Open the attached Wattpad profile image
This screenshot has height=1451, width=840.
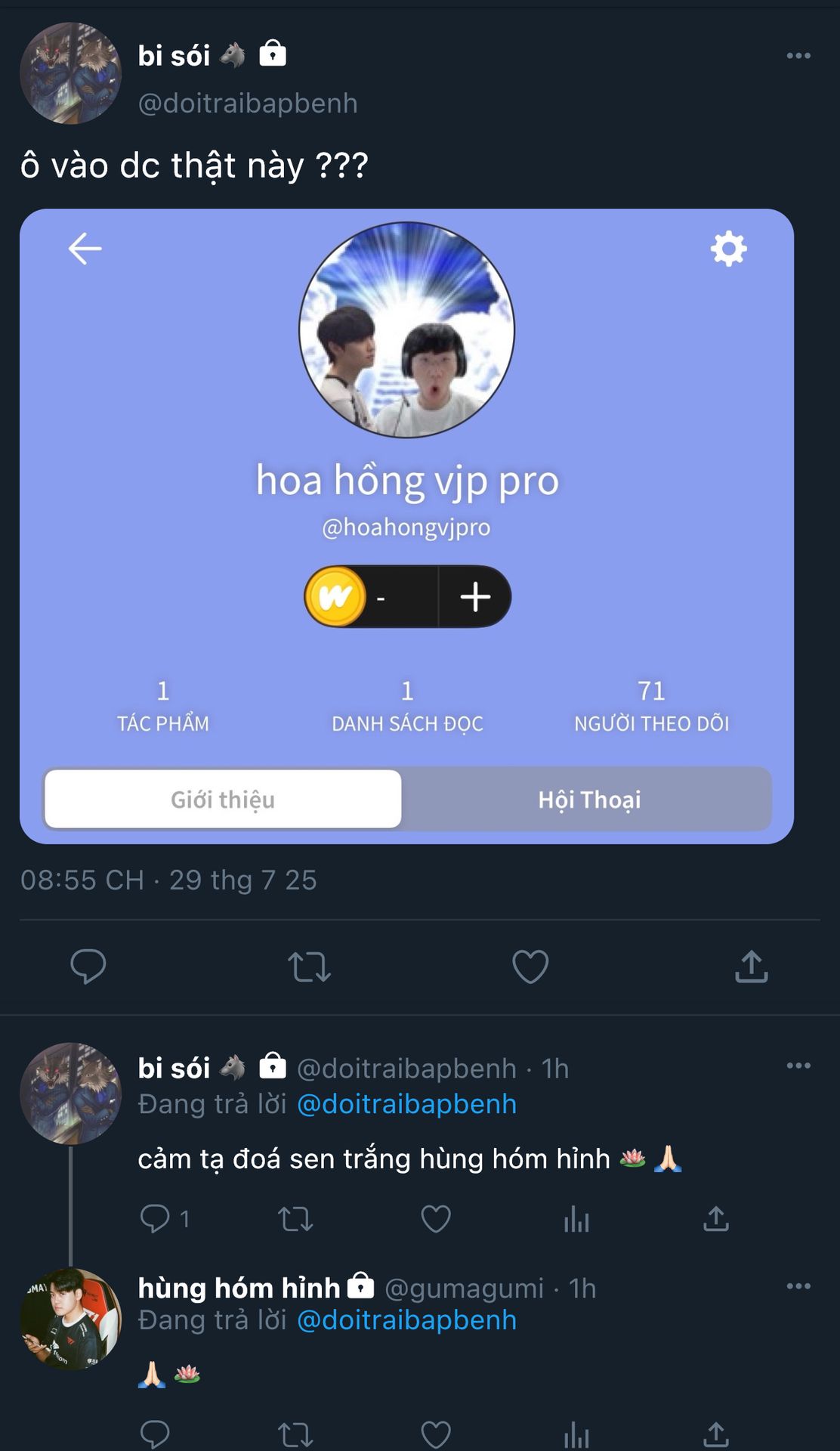tap(406, 526)
